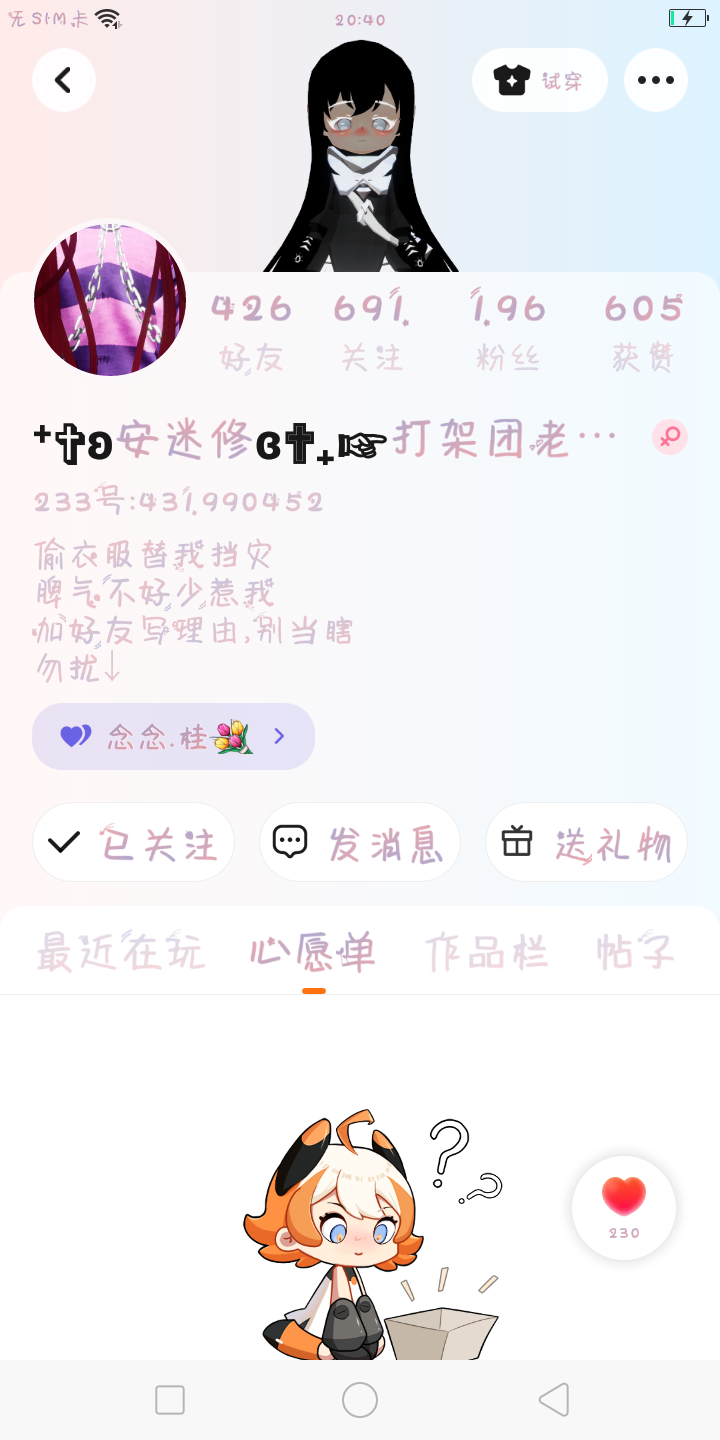Select the 心愿单 wishlist tab

[x=314, y=953]
